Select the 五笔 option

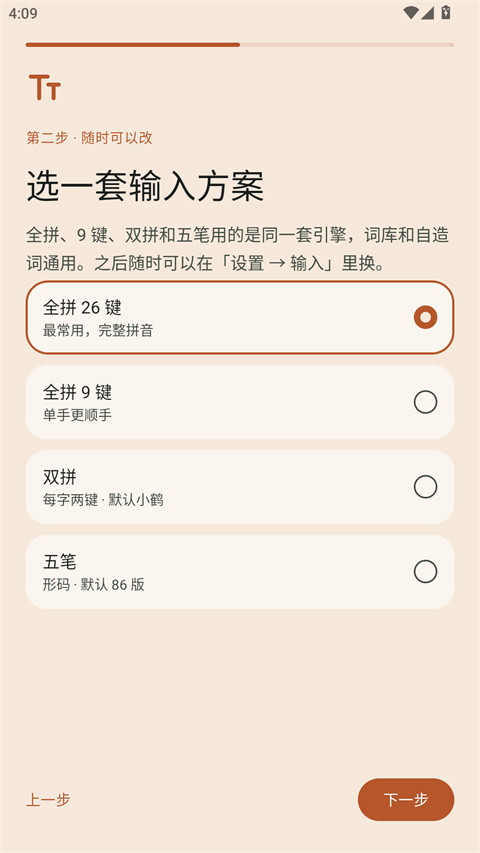pos(239,572)
